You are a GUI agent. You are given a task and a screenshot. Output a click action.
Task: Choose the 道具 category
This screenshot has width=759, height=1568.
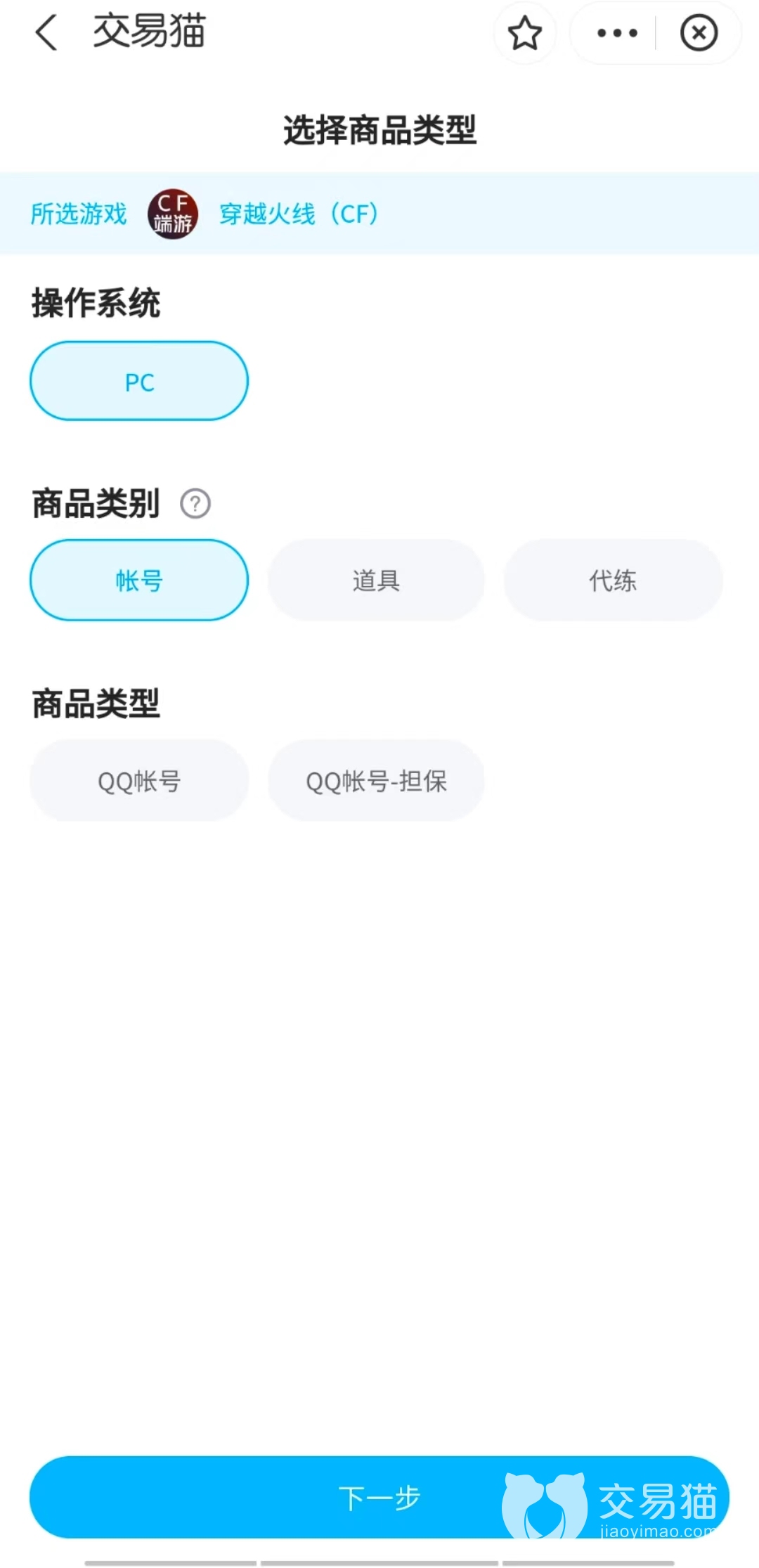(376, 581)
